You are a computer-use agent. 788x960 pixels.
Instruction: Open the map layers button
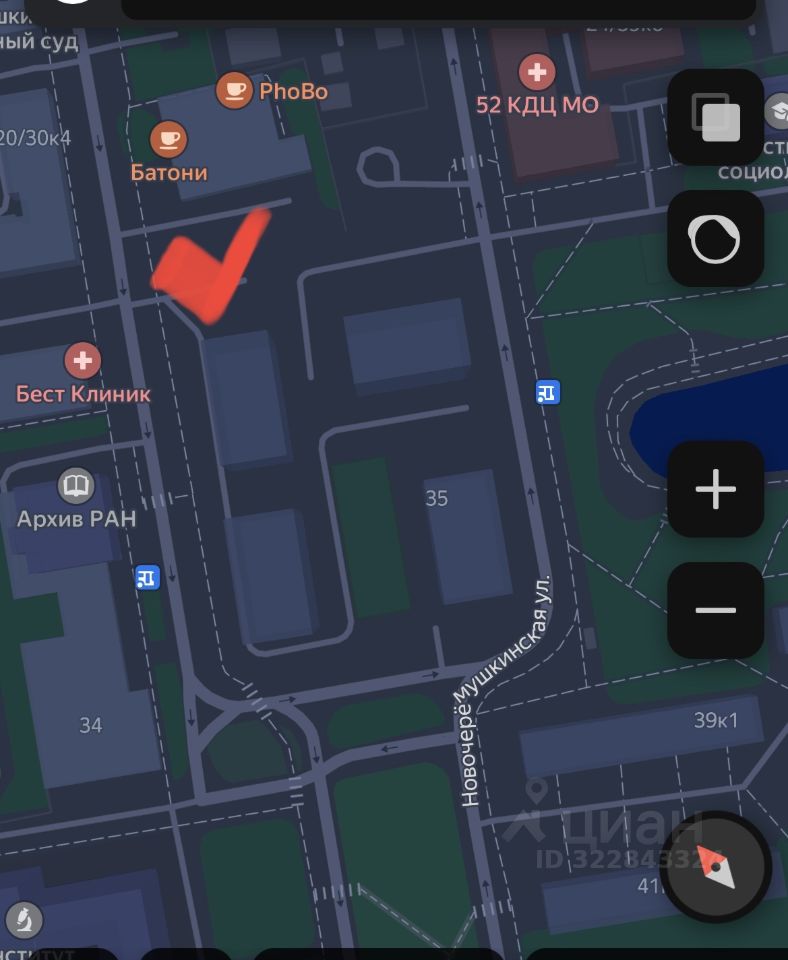pyautogui.click(x=715, y=118)
